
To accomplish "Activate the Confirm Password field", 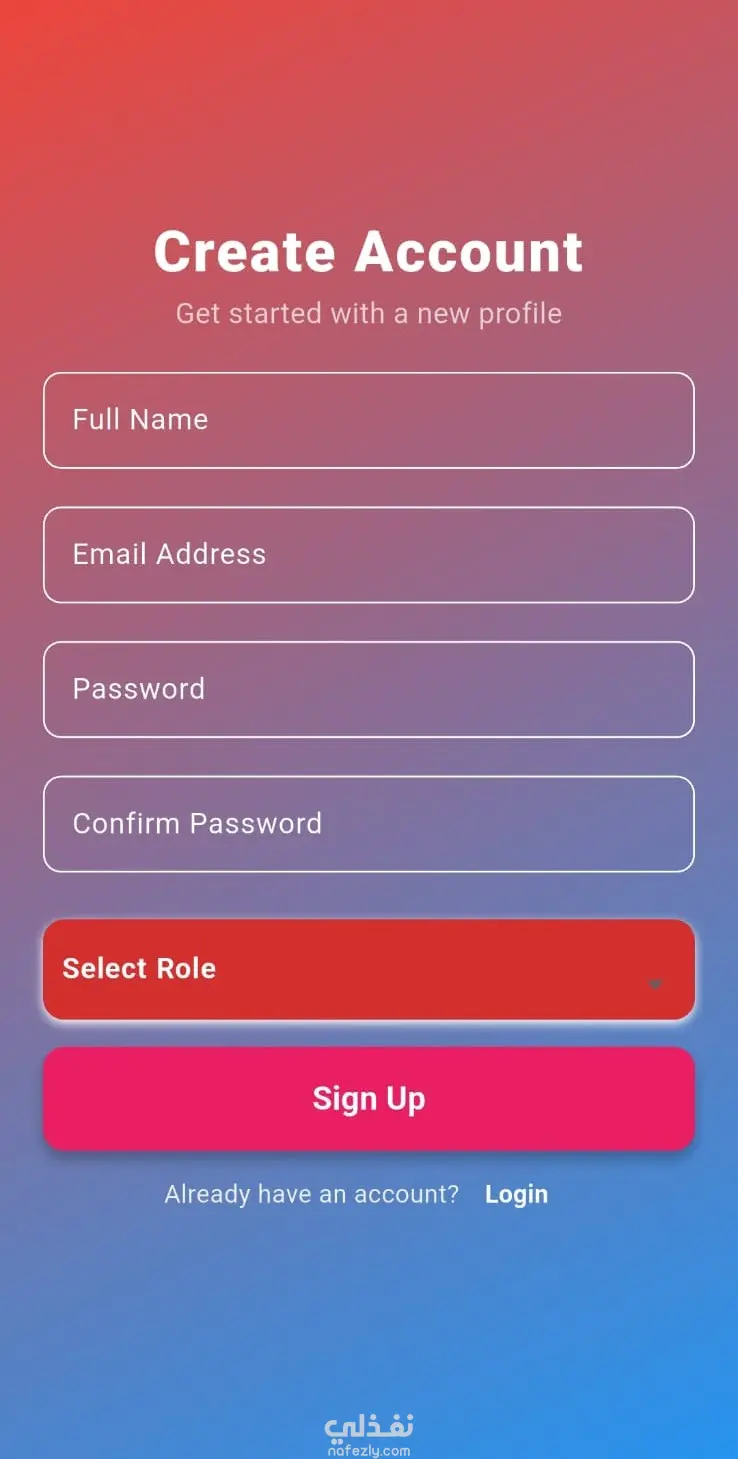I will tap(368, 824).
